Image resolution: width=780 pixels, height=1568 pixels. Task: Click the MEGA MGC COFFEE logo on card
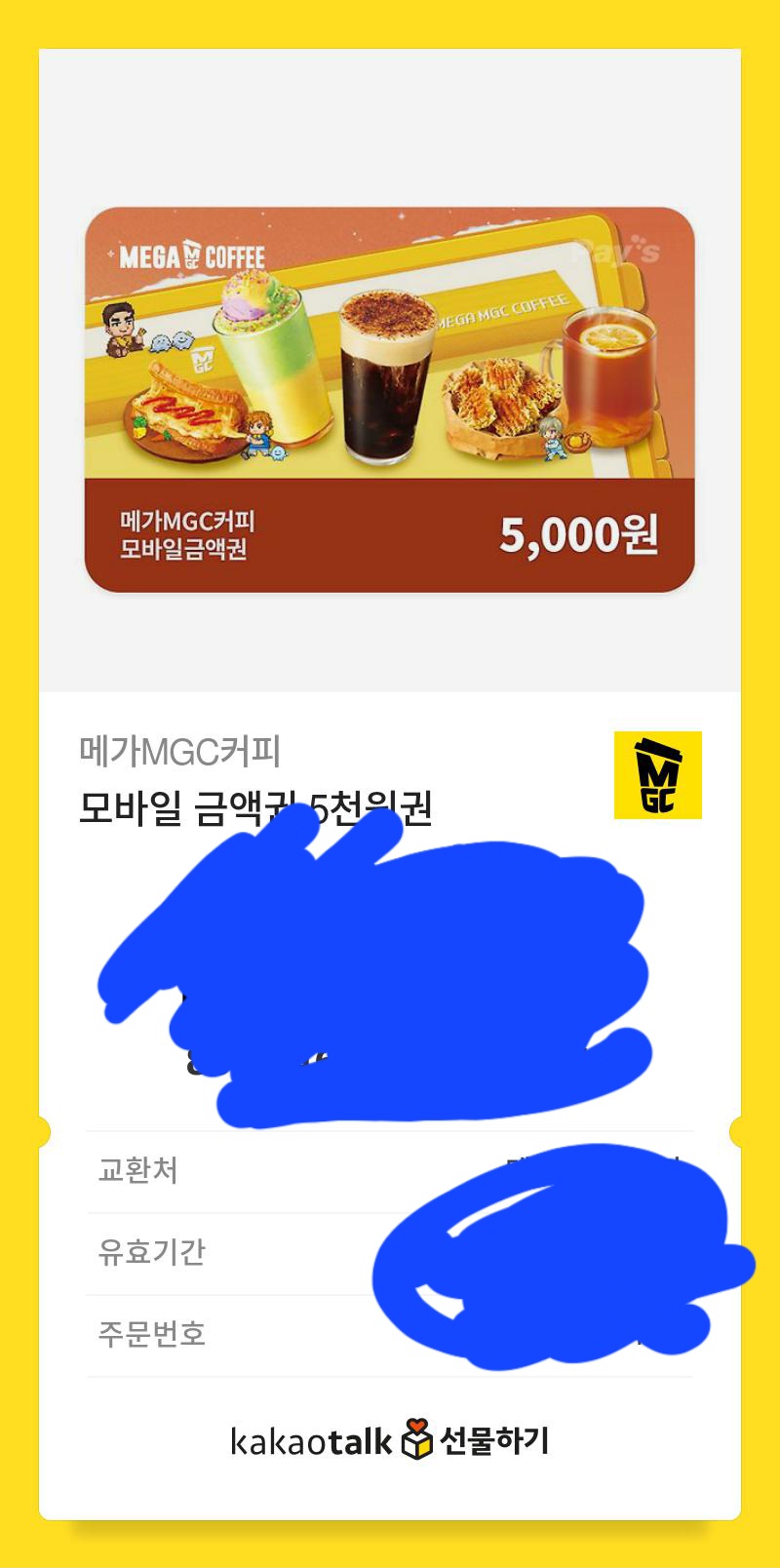[x=193, y=255]
